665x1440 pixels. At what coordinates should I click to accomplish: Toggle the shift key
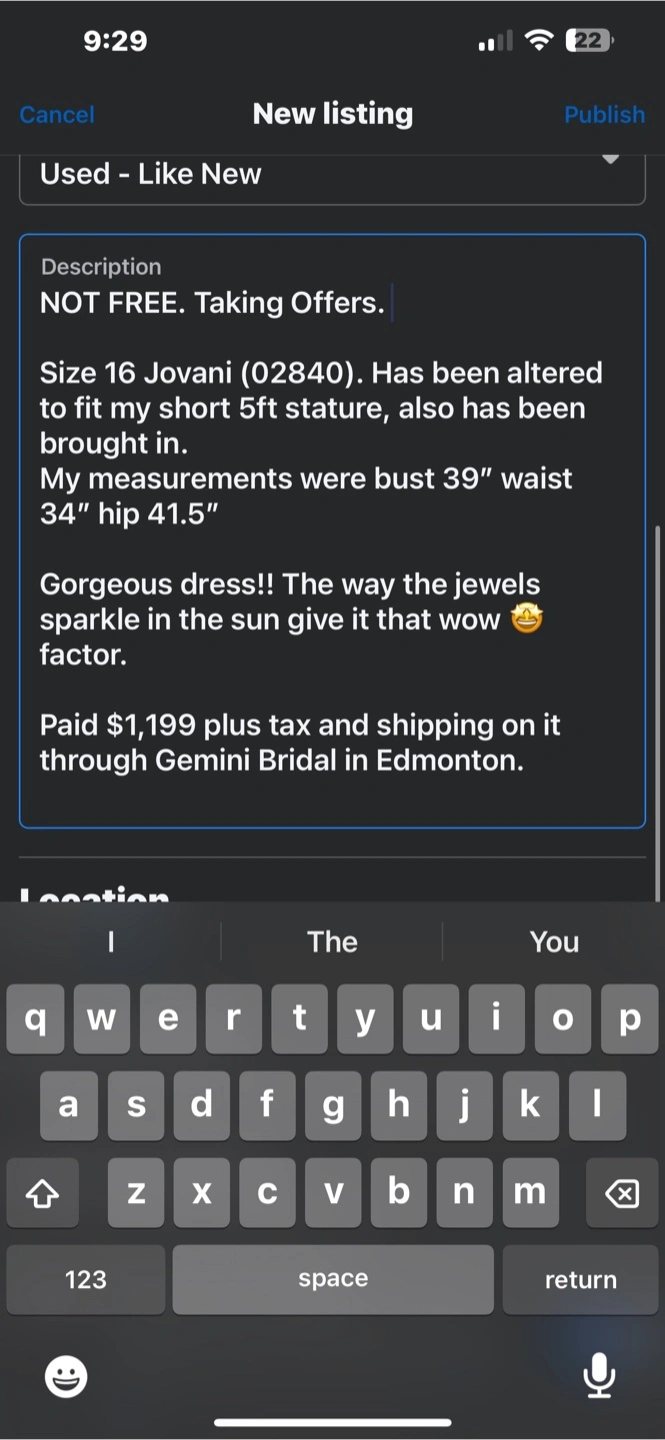tap(42, 1192)
